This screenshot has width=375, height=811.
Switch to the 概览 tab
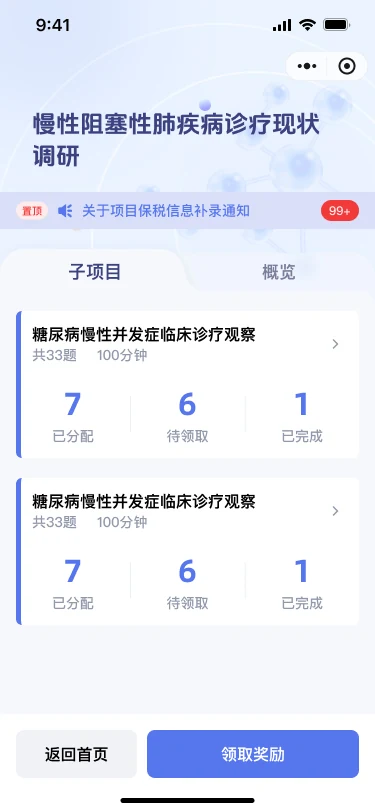coord(279,272)
